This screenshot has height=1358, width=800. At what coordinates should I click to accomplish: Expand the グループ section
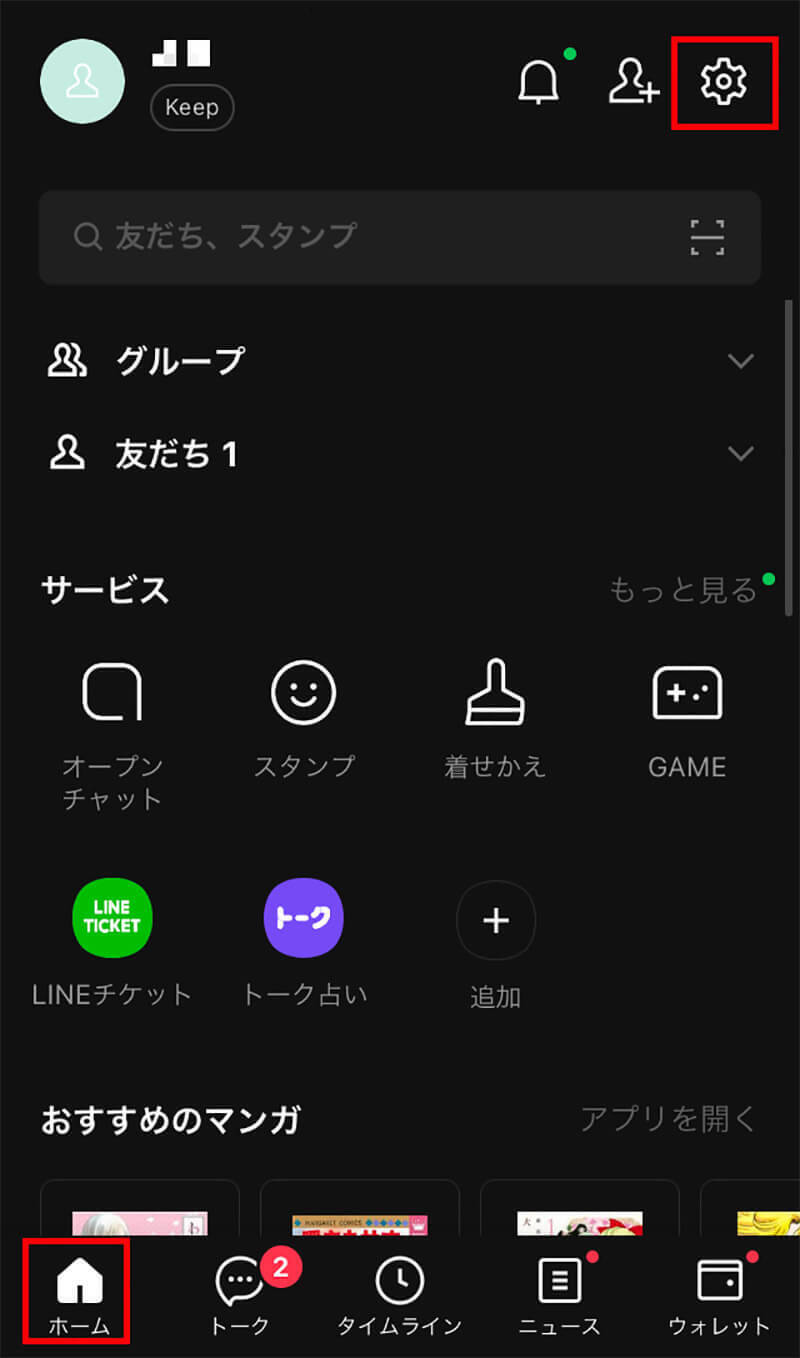click(740, 361)
